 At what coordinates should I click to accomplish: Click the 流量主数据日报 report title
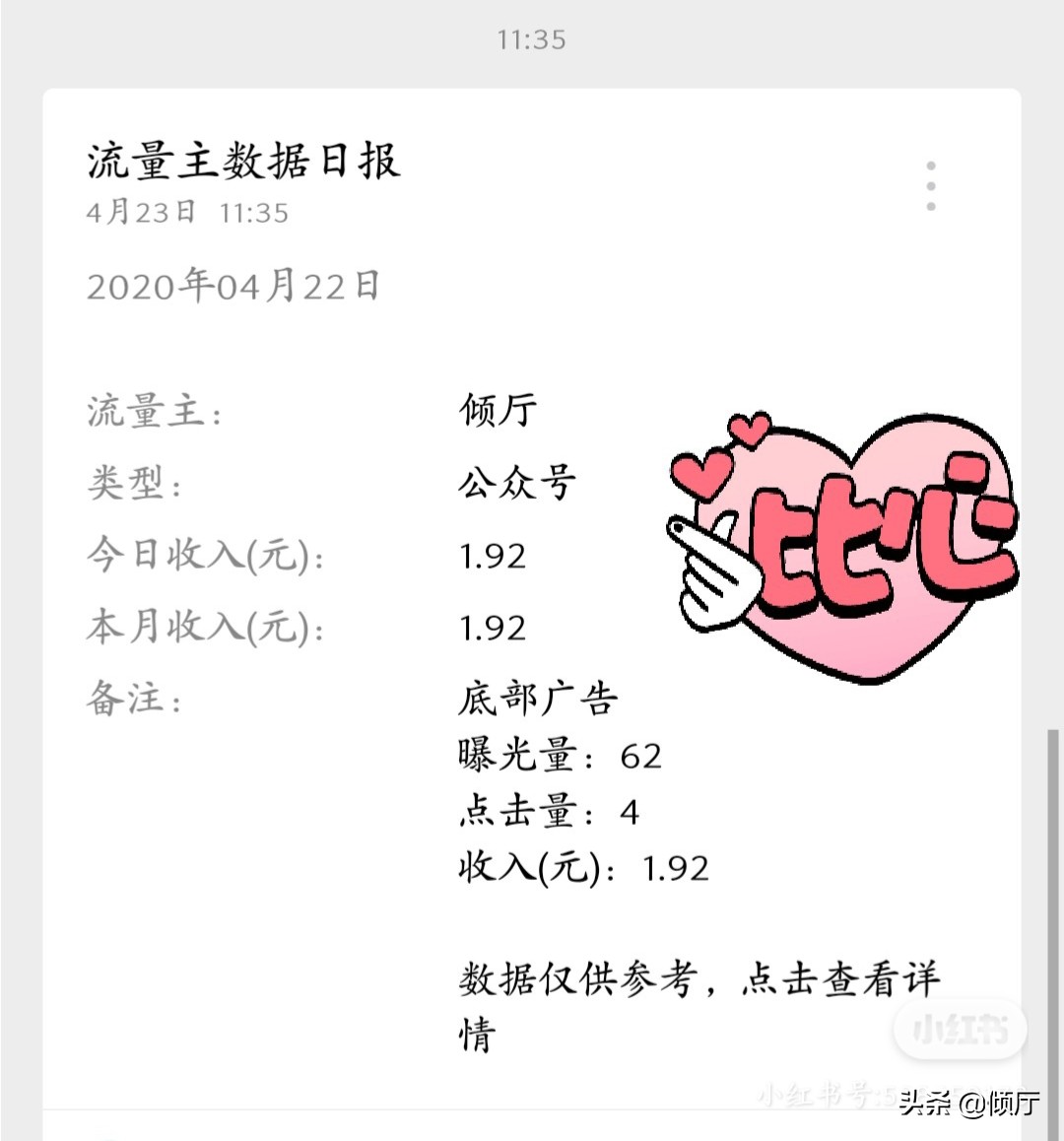242,163
